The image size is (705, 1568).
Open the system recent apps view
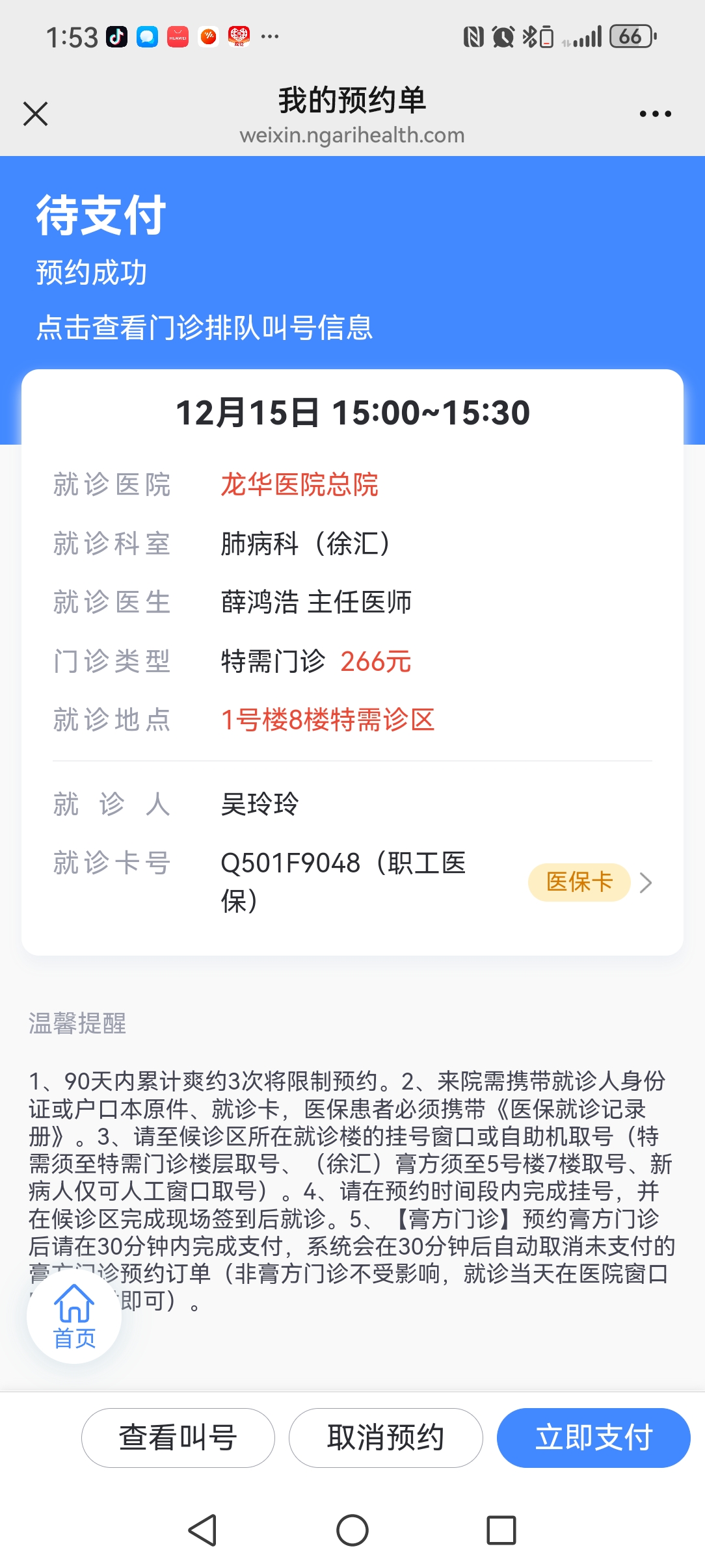(501, 1530)
